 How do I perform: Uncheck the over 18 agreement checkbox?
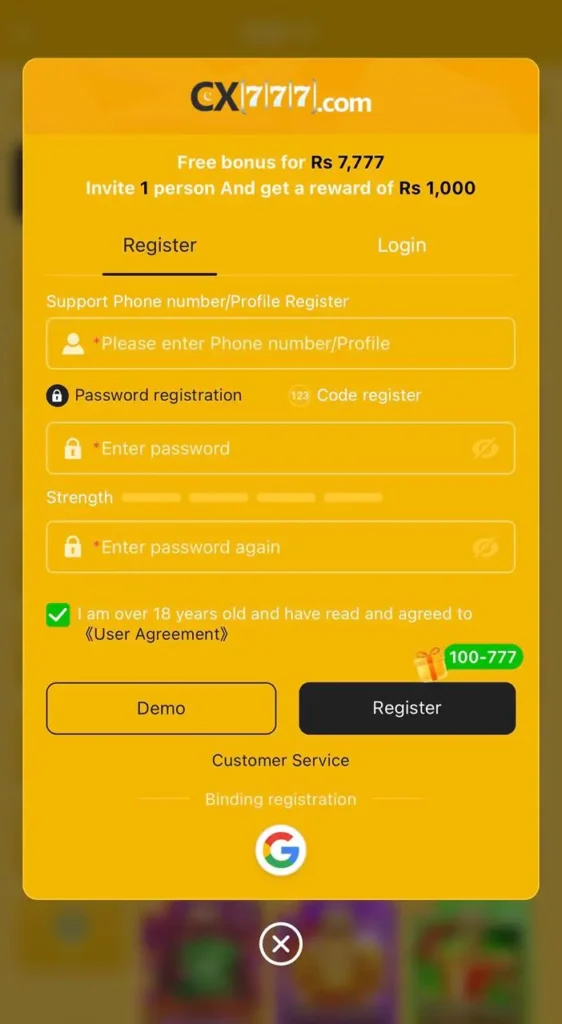pos(58,615)
